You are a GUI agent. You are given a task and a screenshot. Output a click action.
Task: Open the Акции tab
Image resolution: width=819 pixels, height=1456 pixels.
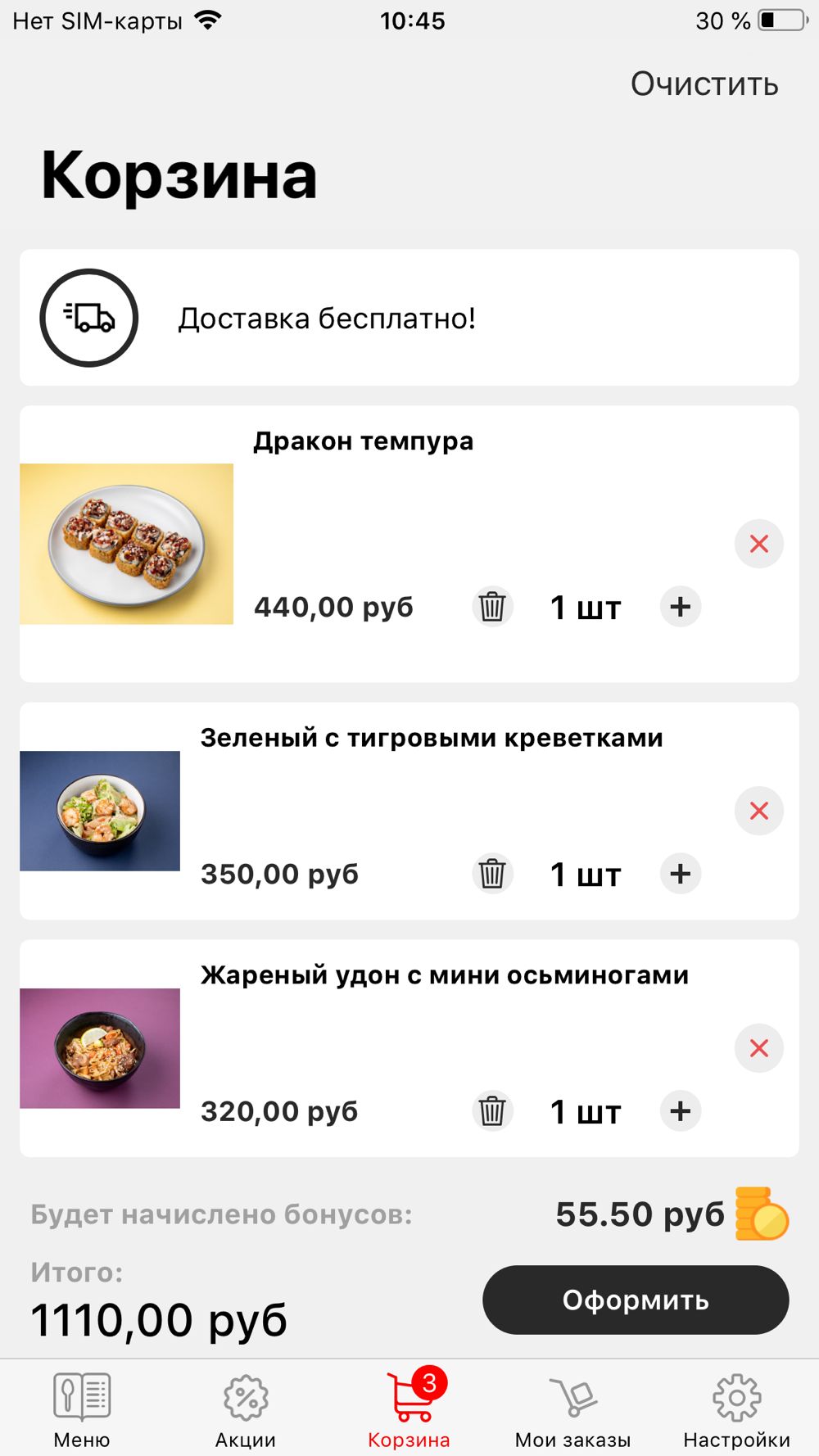click(x=246, y=1409)
